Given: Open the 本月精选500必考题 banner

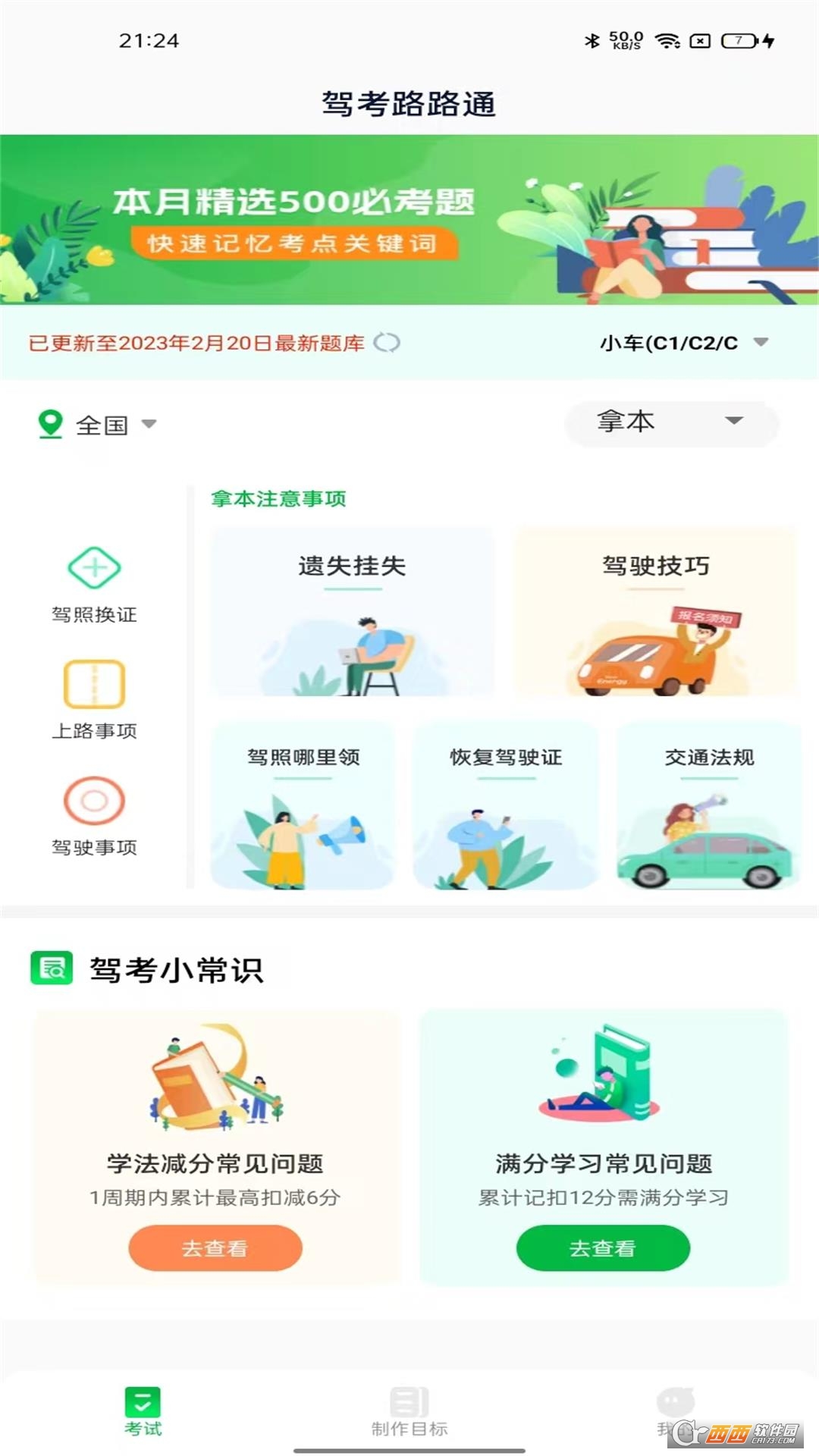Looking at the screenshot, I should pyautogui.click(x=409, y=220).
